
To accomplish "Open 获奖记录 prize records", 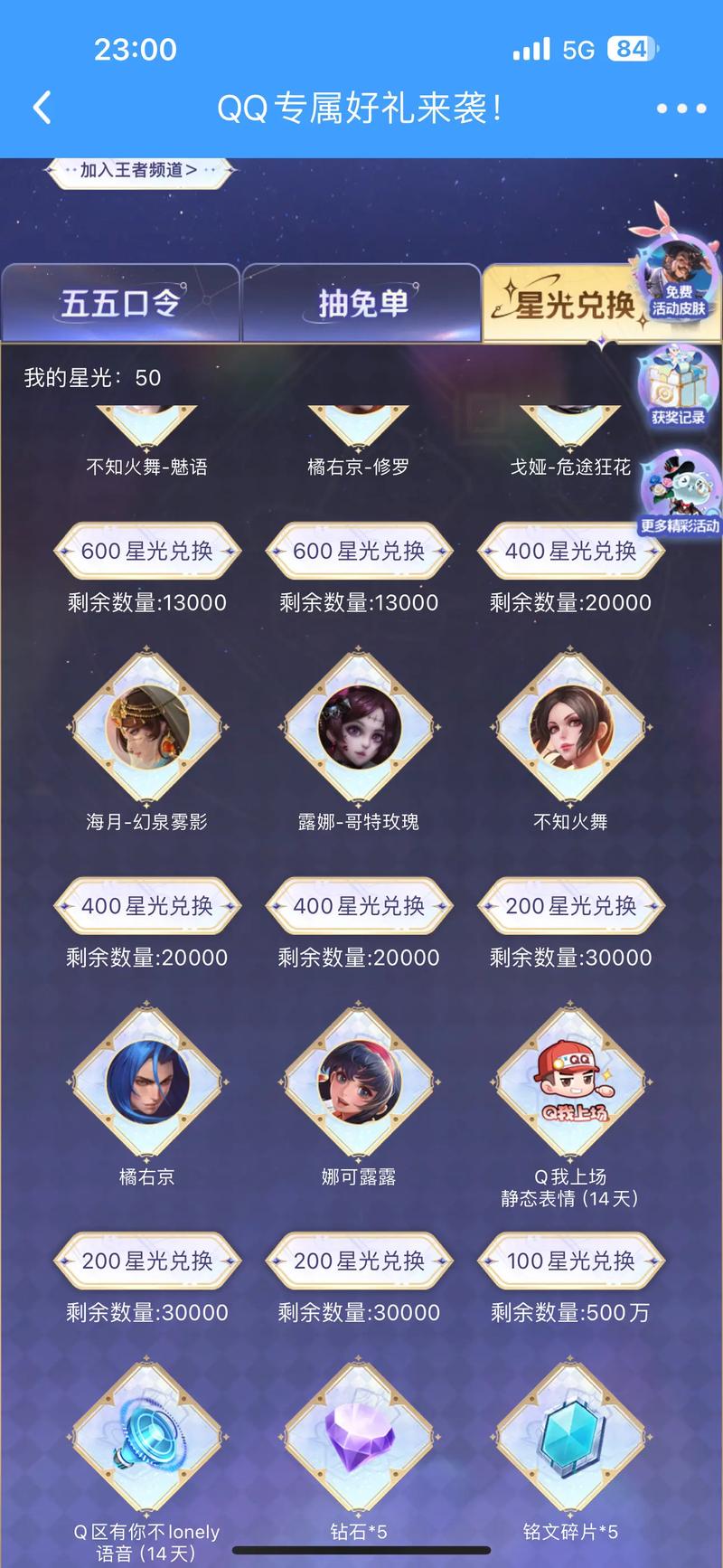I will point(678,389).
